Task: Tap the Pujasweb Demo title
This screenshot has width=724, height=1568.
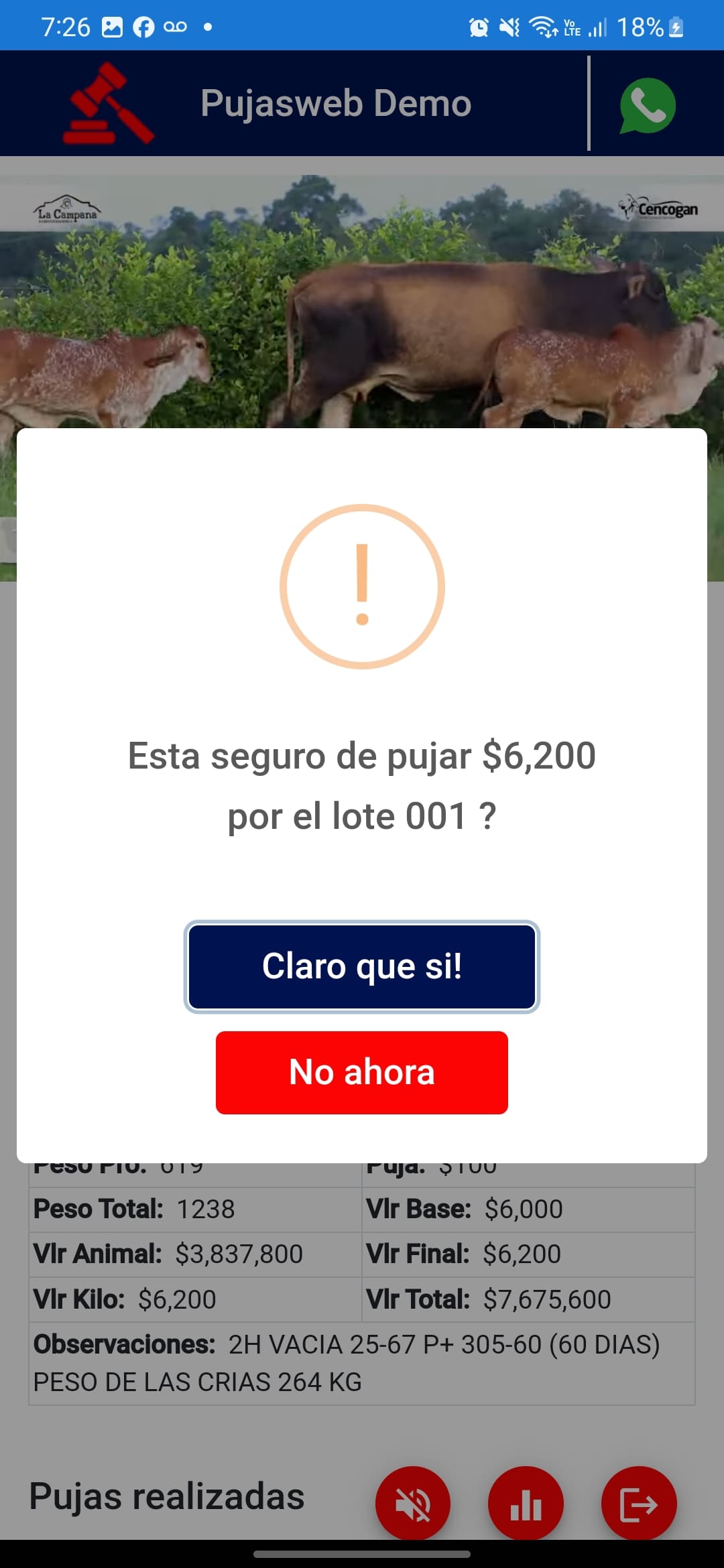Action: 336,103
